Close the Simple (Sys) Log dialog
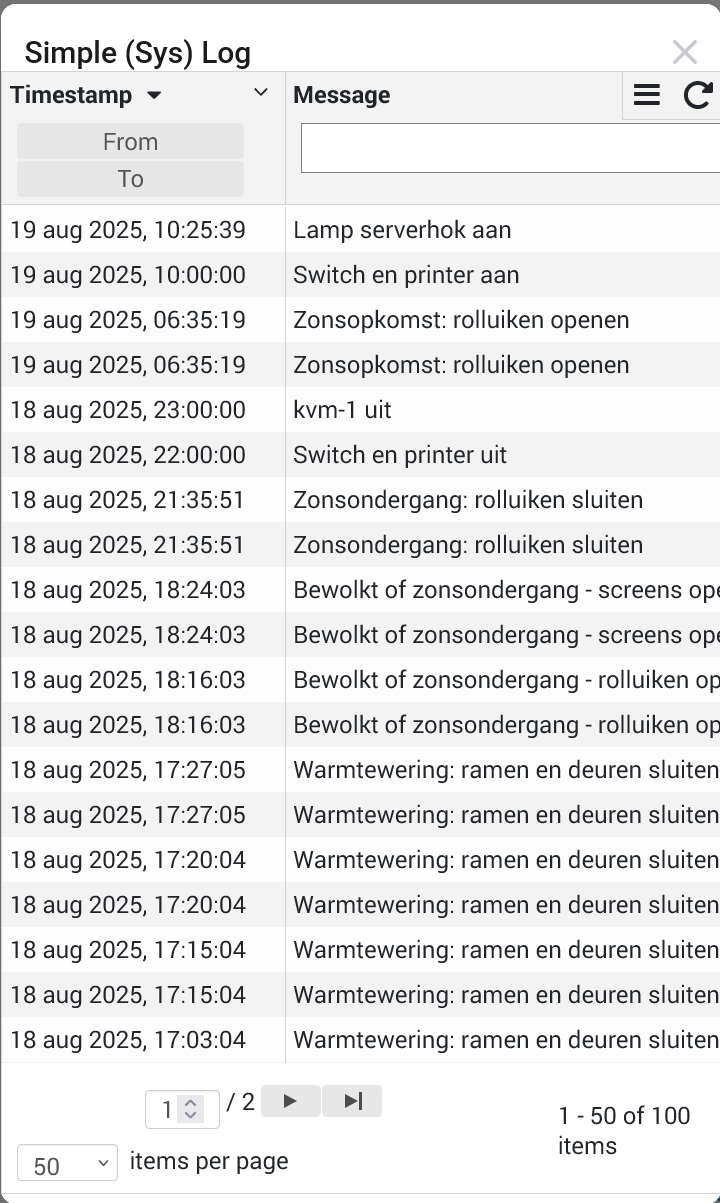 click(685, 52)
